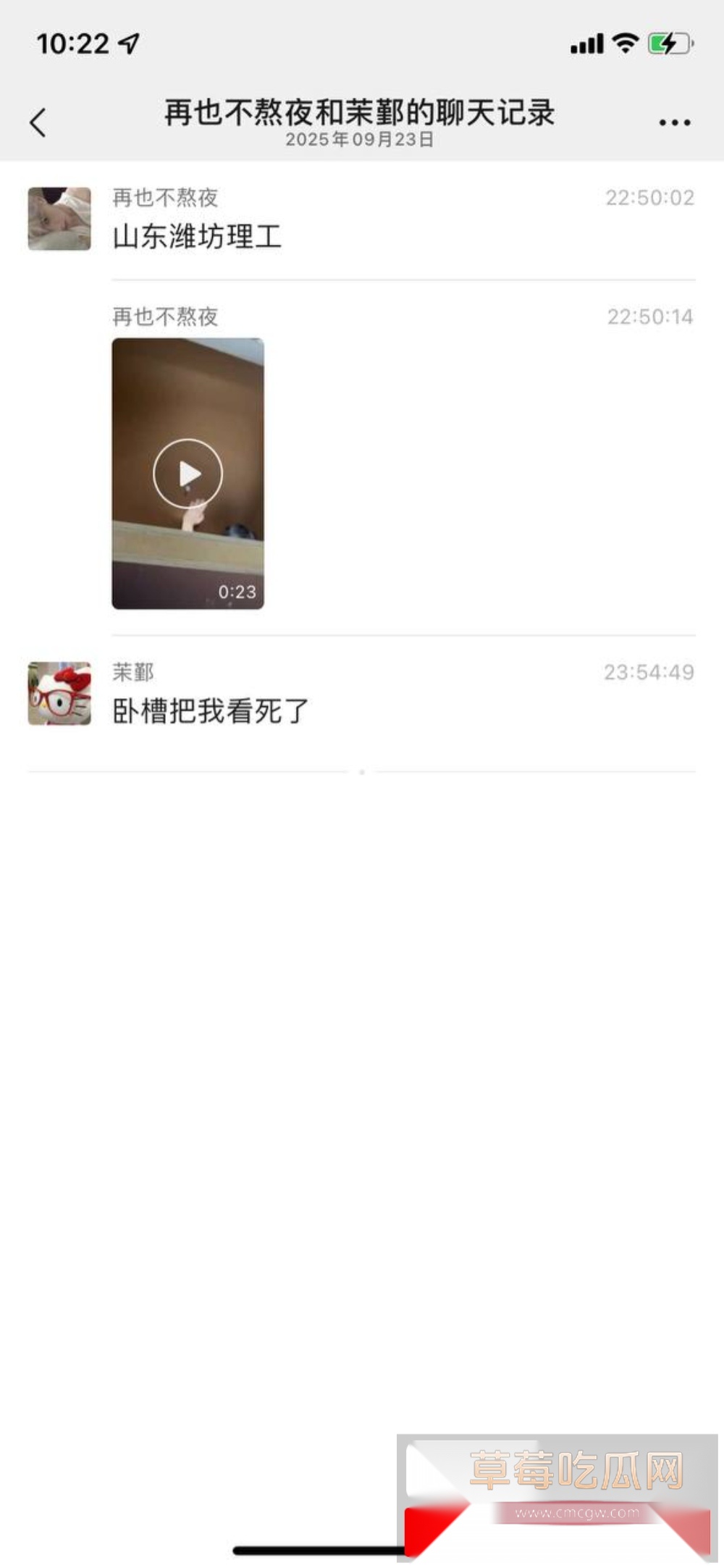The image size is (724, 1568).
Task: Open 再也不熬夜's avatar
Action: point(59,219)
